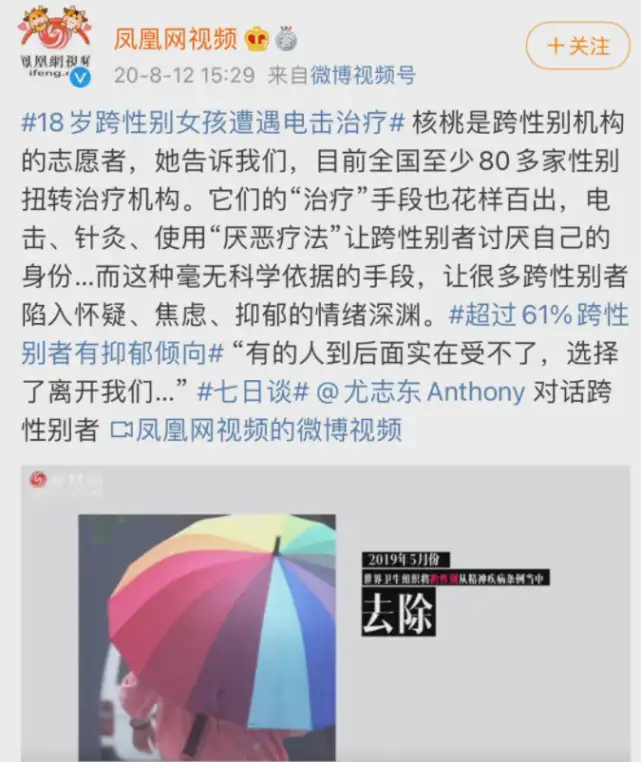Screen dimensions: 641x762
Task: Open the 凤凰网视频 account name
Action: [x=176, y=39]
